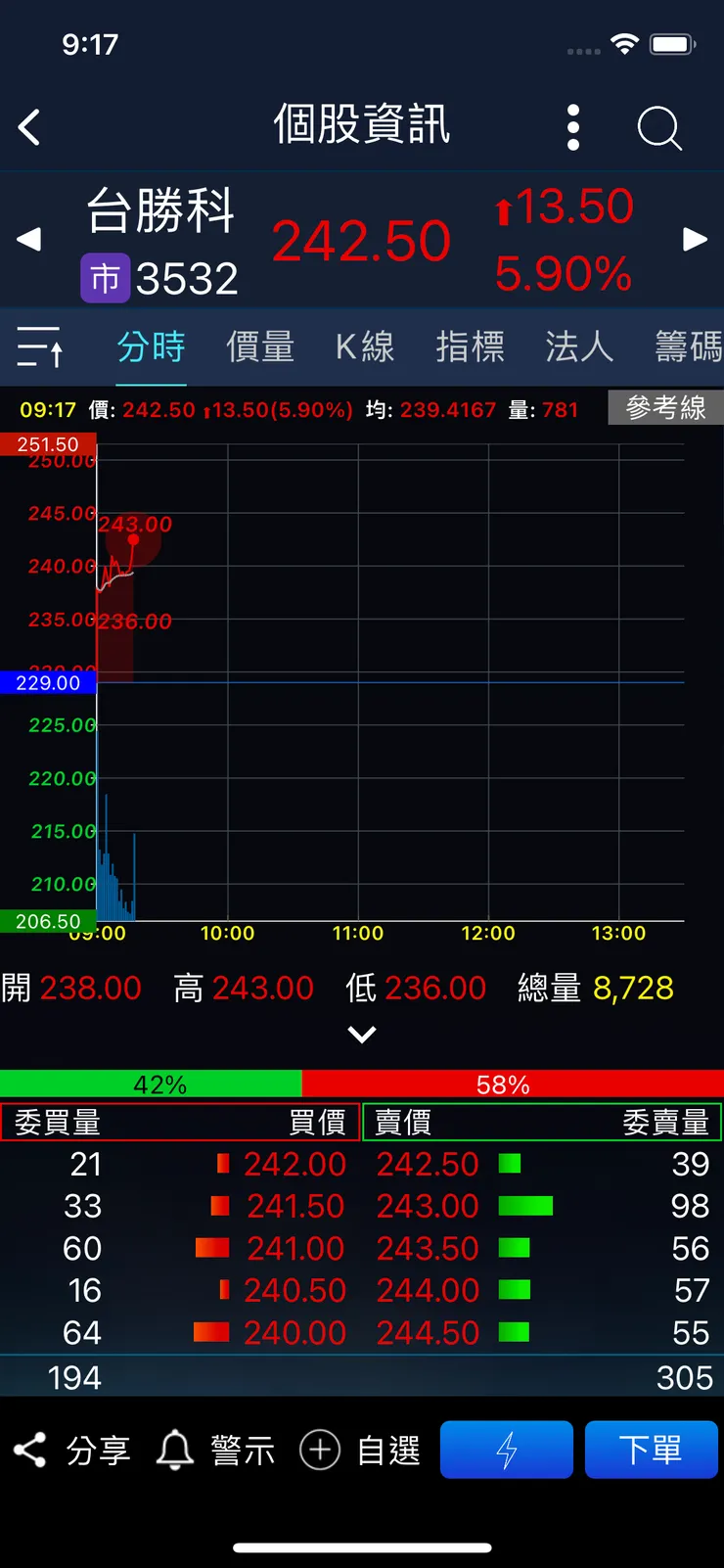Tap the 下單 order button
The width and height of the screenshot is (724, 1568).
pyautogui.click(x=652, y=1450)
